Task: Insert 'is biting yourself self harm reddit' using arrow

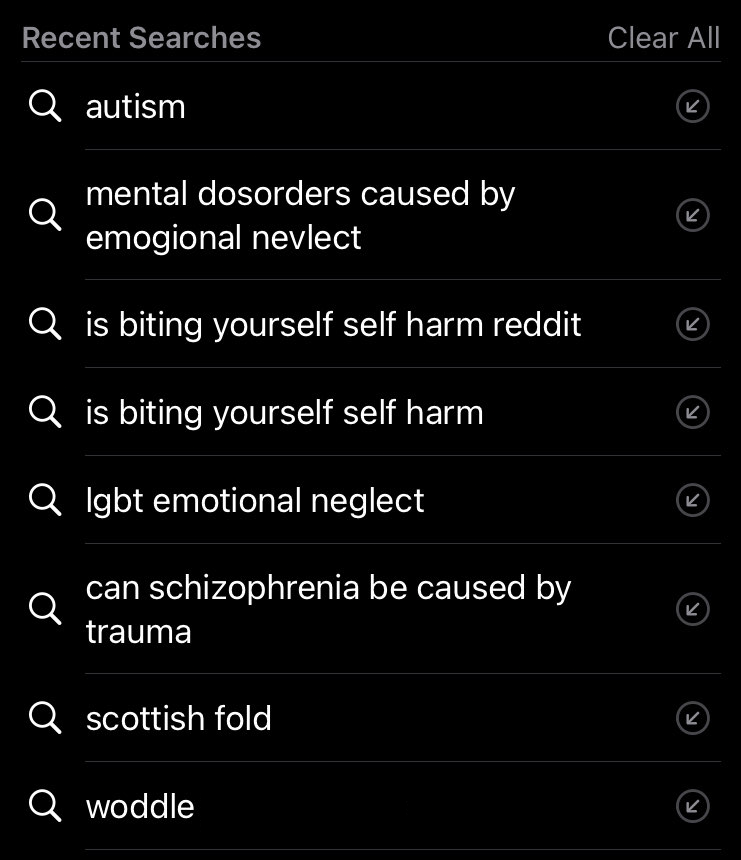Action: pyautogui.click(x=692, y=324)
